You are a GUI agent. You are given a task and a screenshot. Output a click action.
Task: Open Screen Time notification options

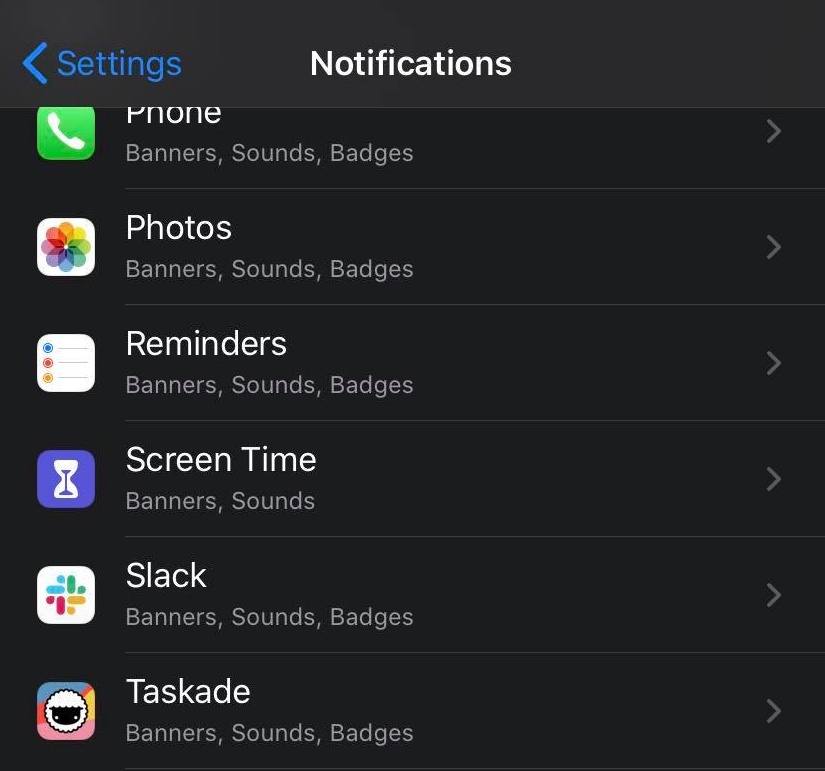[x=410, y=478]
